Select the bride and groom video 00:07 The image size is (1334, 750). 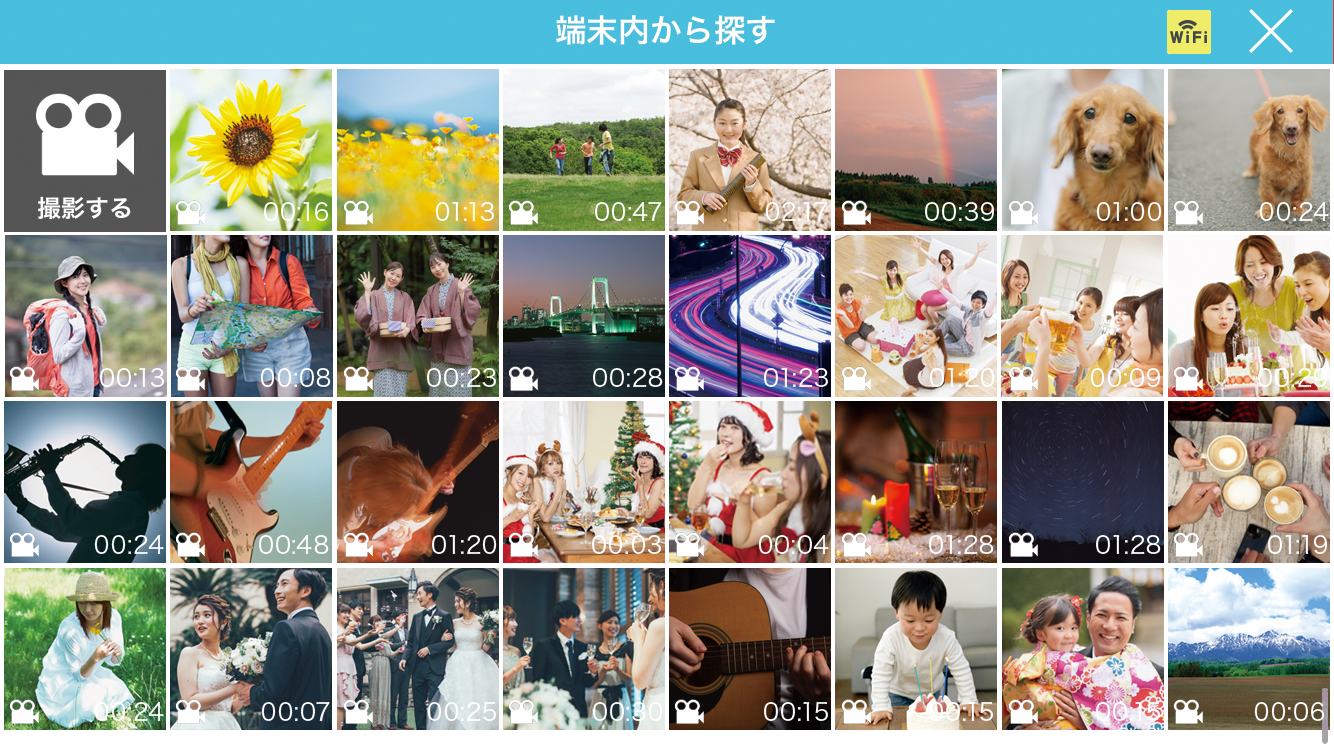tap(251, 648)
